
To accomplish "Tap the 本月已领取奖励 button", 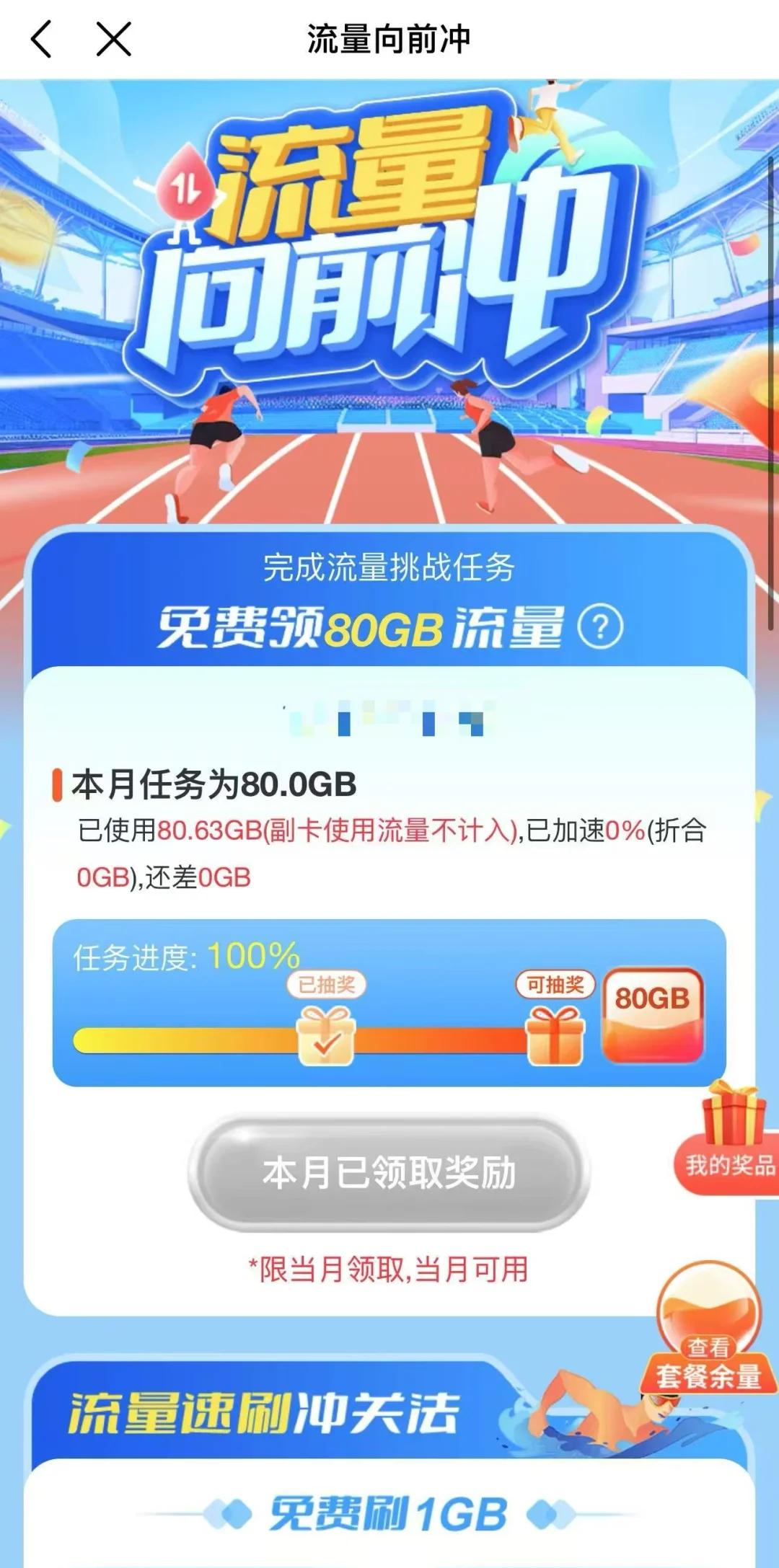I will pos(389,1173).
